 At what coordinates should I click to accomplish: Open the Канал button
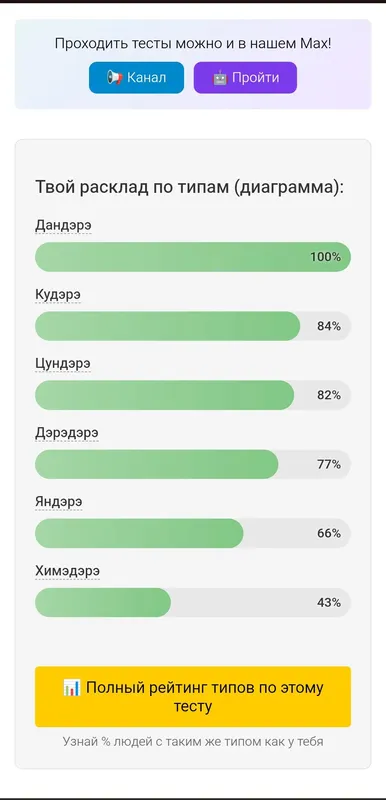click(136, 78)
